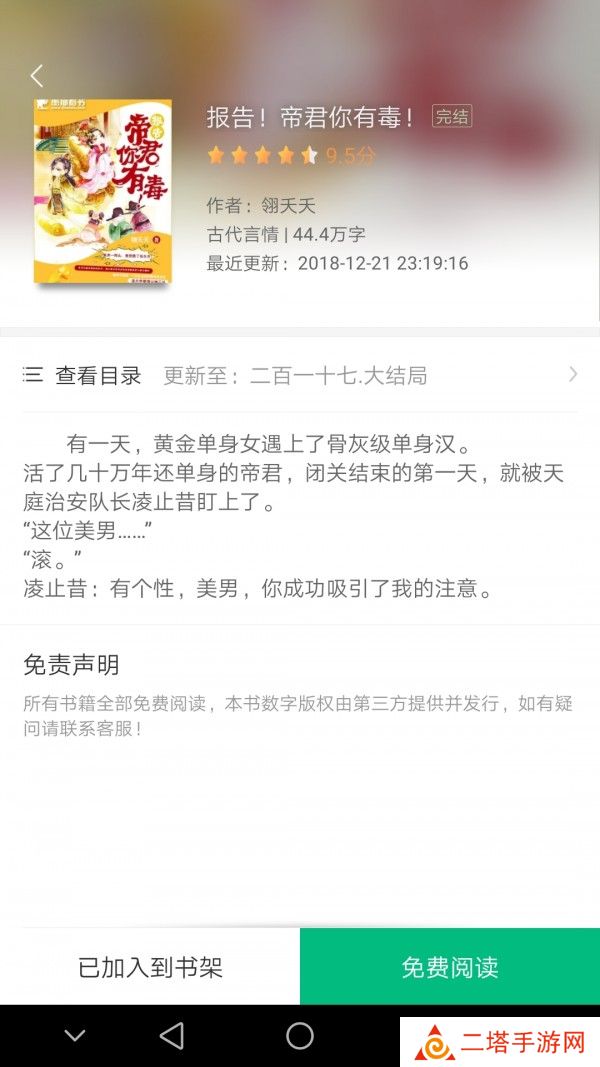
Task: Go to the home screen via circle button
Action: [300, 1036]
